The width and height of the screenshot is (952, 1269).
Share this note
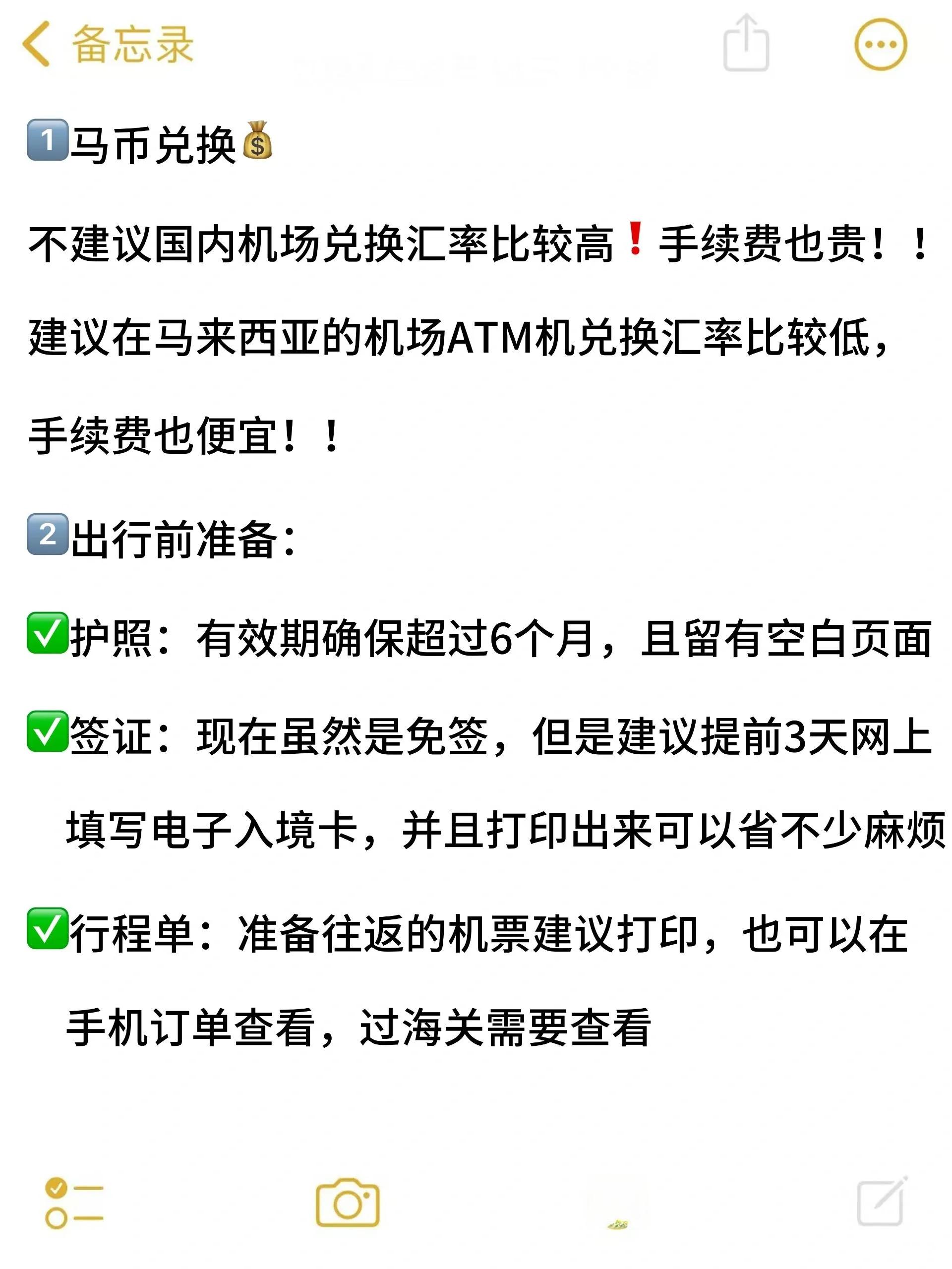pos(746,44)
